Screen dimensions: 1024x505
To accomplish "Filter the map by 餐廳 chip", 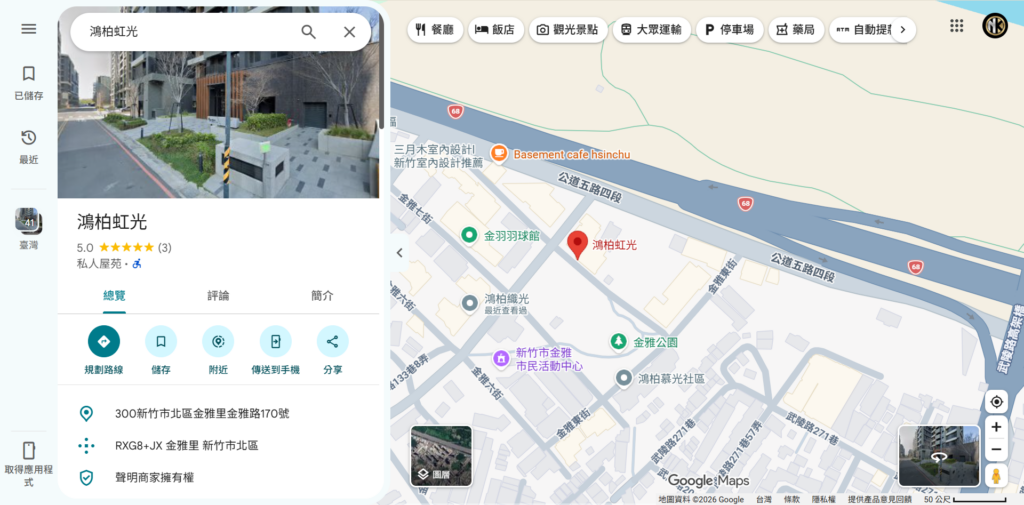I will tap(435, 30).
